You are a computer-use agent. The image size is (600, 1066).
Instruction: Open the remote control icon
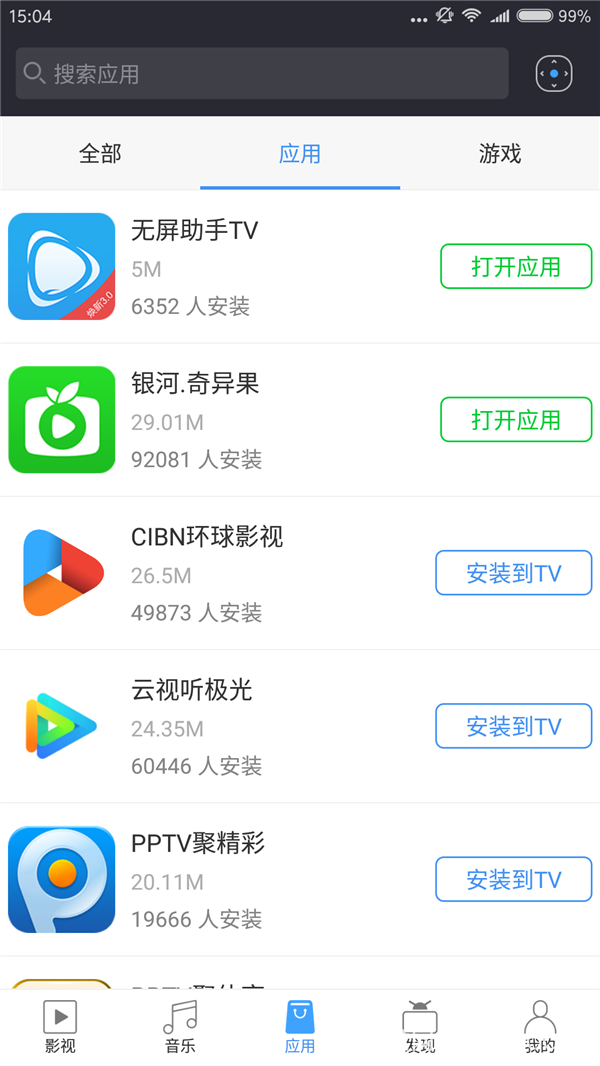(x=554, y=74)
